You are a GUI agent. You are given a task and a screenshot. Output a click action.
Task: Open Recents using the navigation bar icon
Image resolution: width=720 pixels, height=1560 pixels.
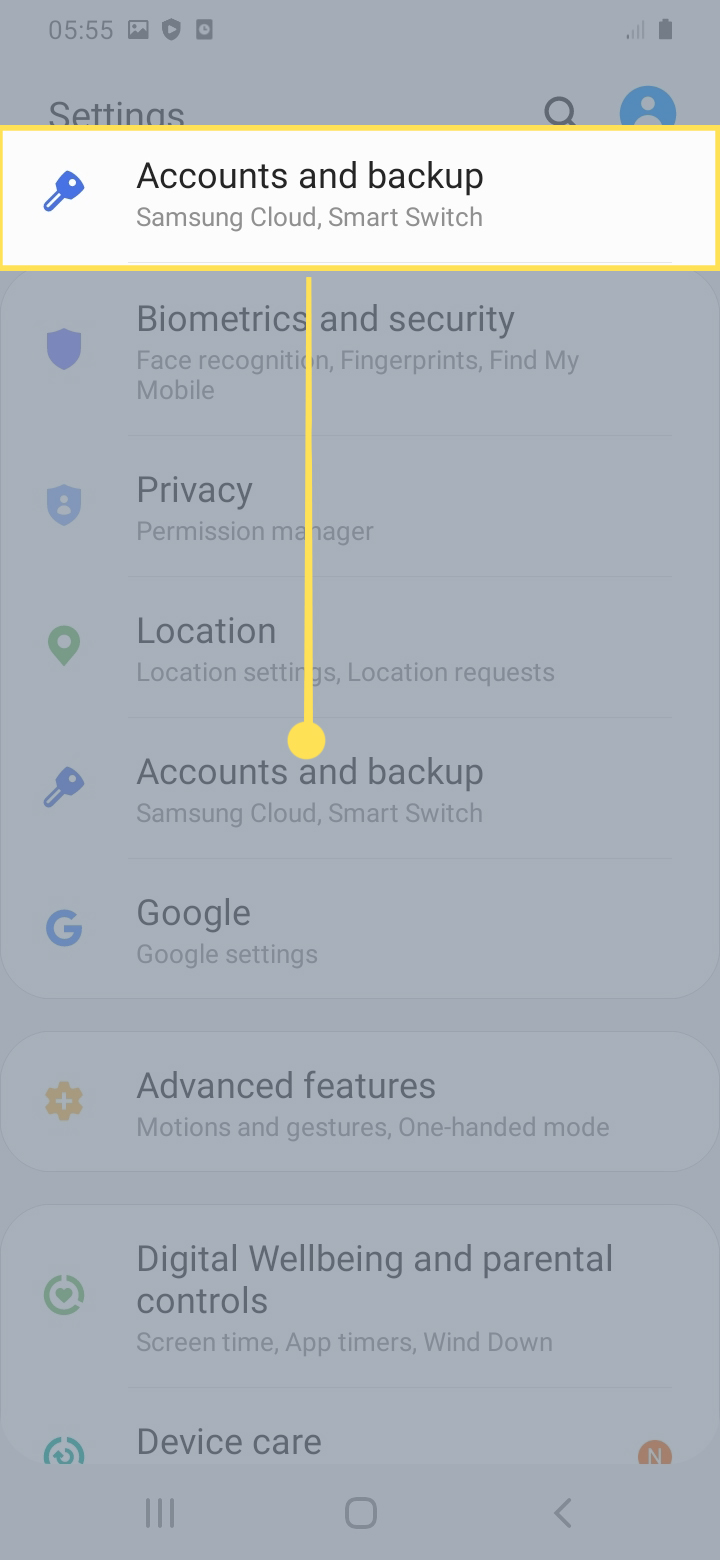point(159,1513)
